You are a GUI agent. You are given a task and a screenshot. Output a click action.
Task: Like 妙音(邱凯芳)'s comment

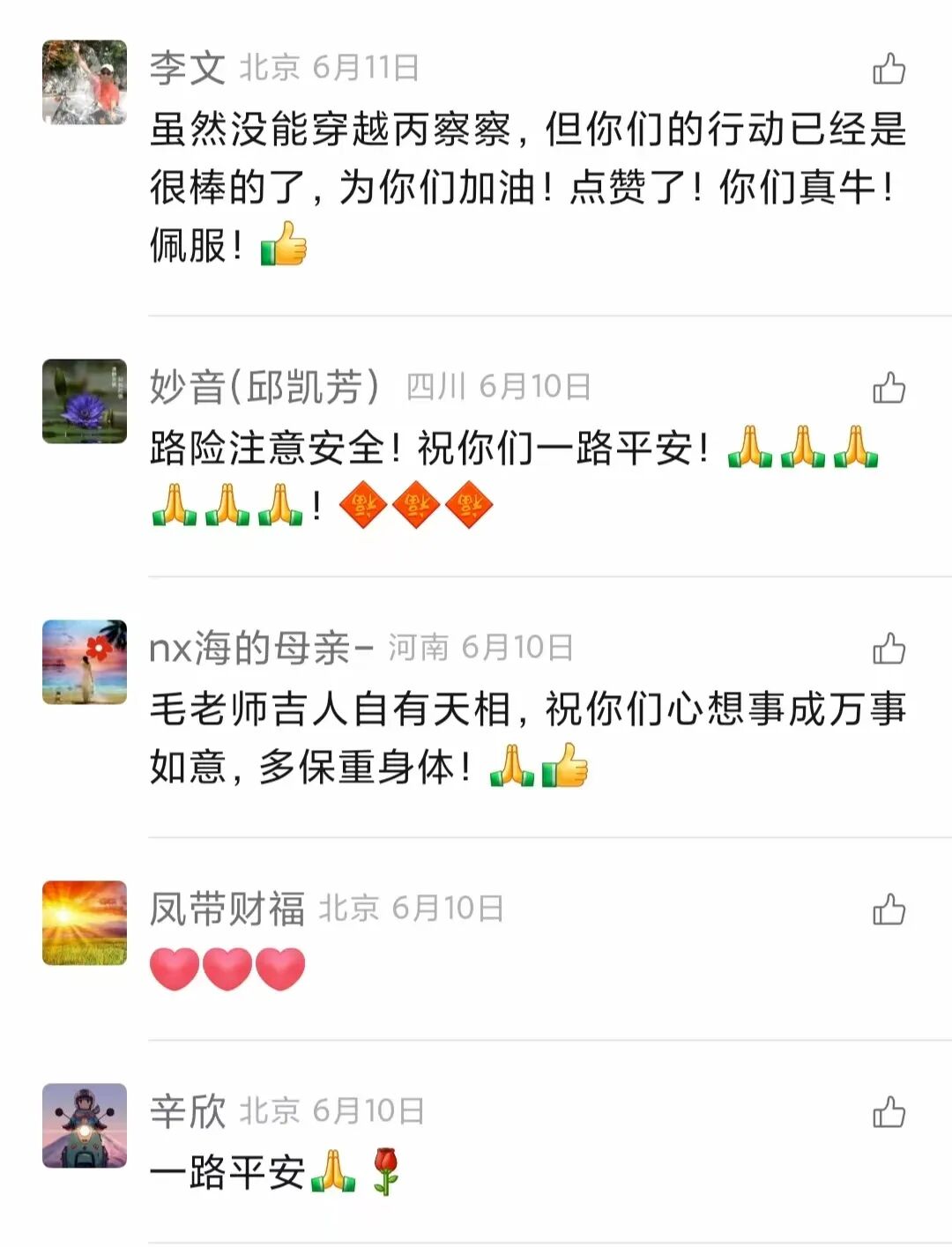pyautogui.click(x=889, y=388)
